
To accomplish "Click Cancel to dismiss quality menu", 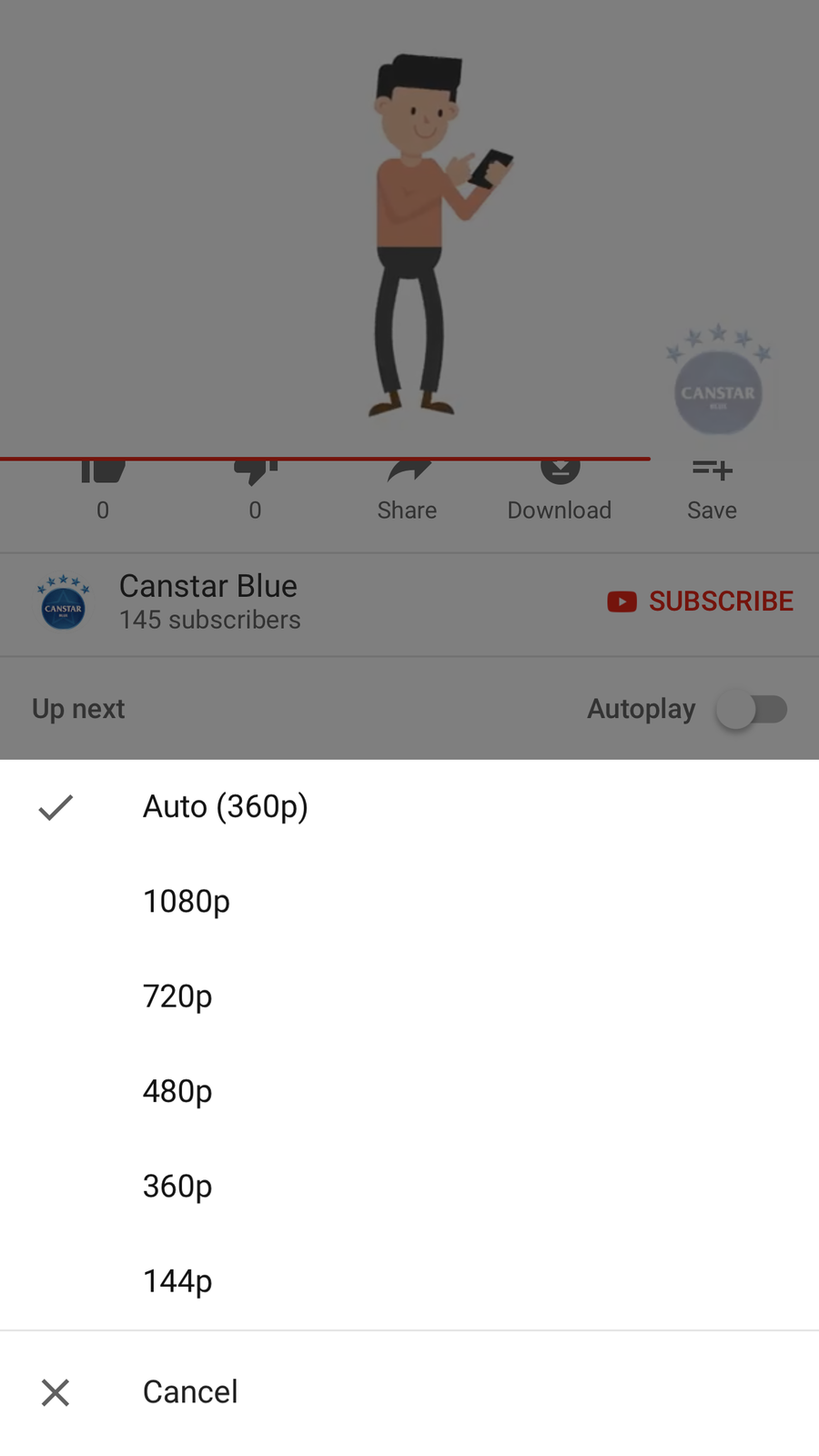I will point(189,1392).
